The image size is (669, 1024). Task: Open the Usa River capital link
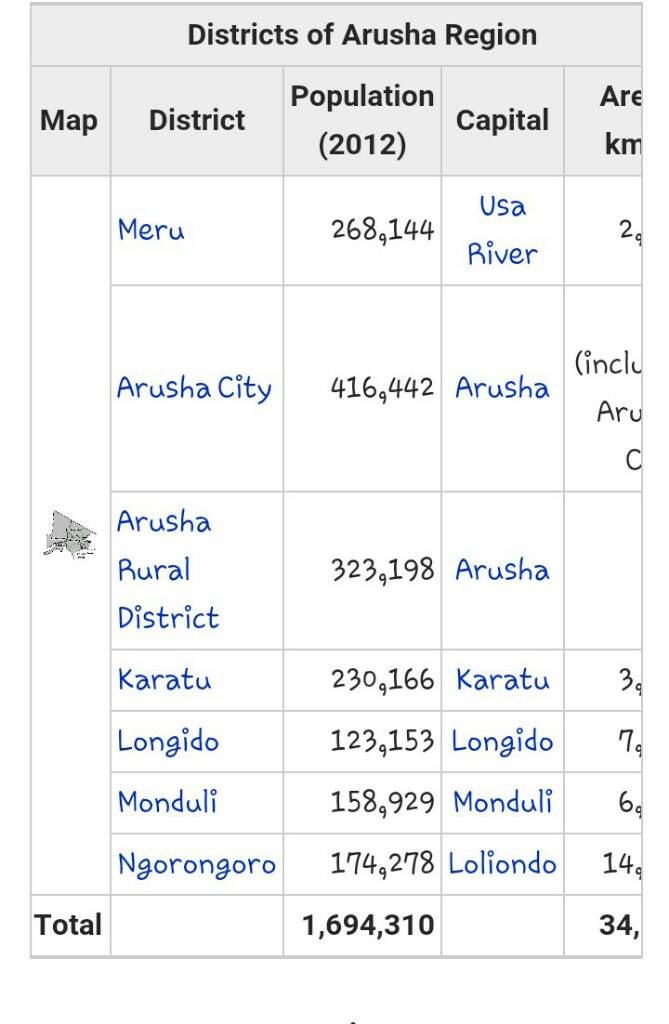502,230
